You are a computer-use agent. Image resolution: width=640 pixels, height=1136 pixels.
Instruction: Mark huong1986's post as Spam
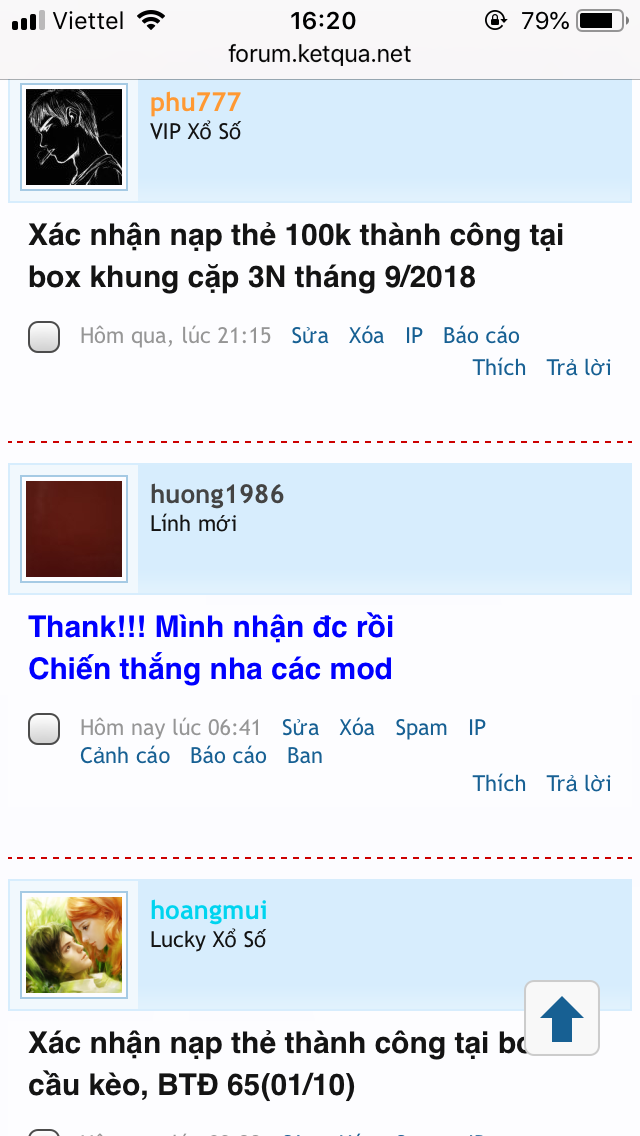click(421, 727)
